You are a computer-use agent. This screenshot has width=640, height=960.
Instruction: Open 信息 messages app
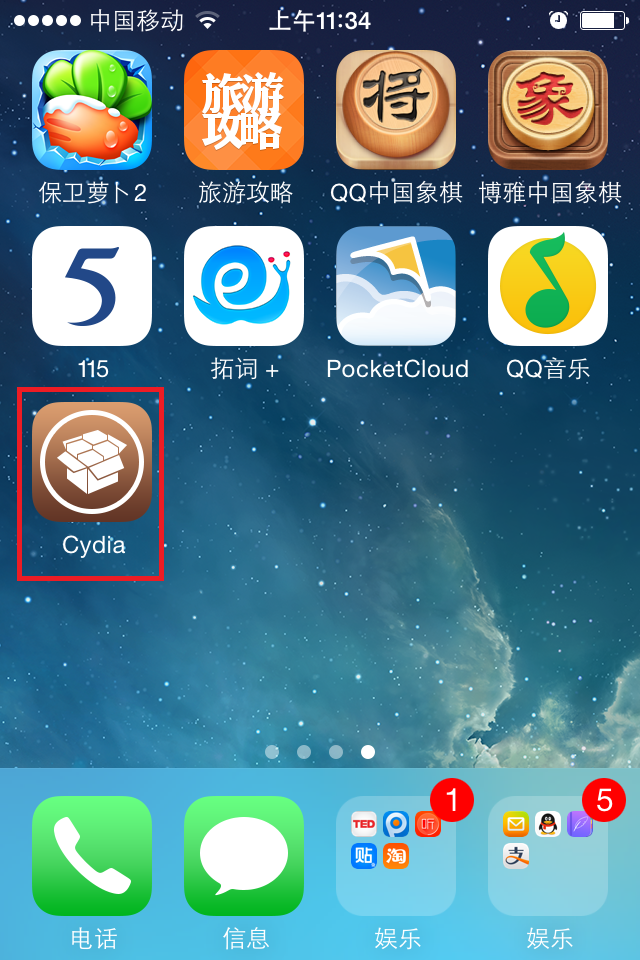(x=244, y=856)
